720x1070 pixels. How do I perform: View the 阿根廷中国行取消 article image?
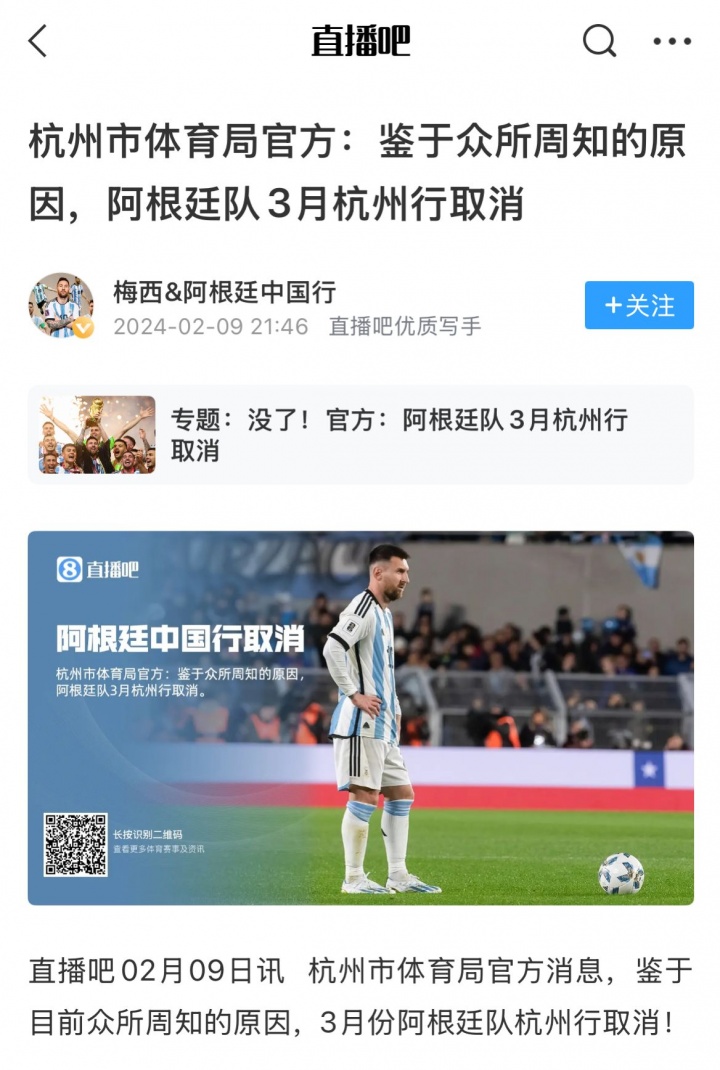[360, 717]
